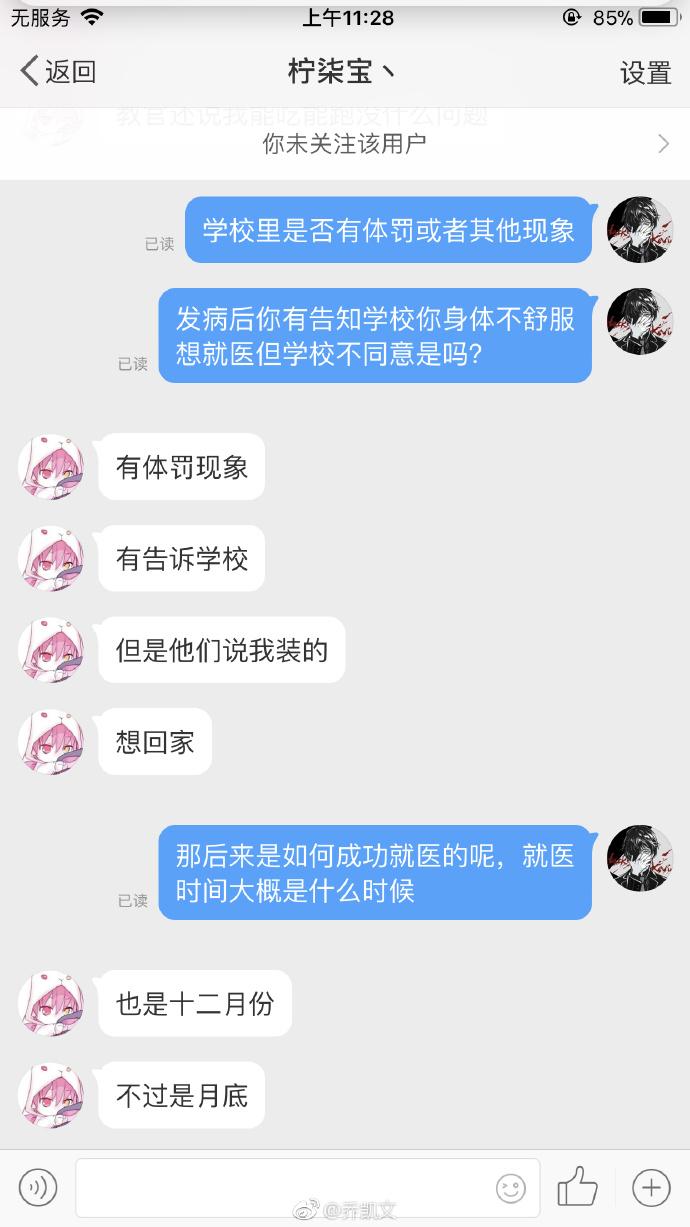Viewport: 690px width, 1227px height.
Task: Open 设置 chat settings
Action: (645, 72)
